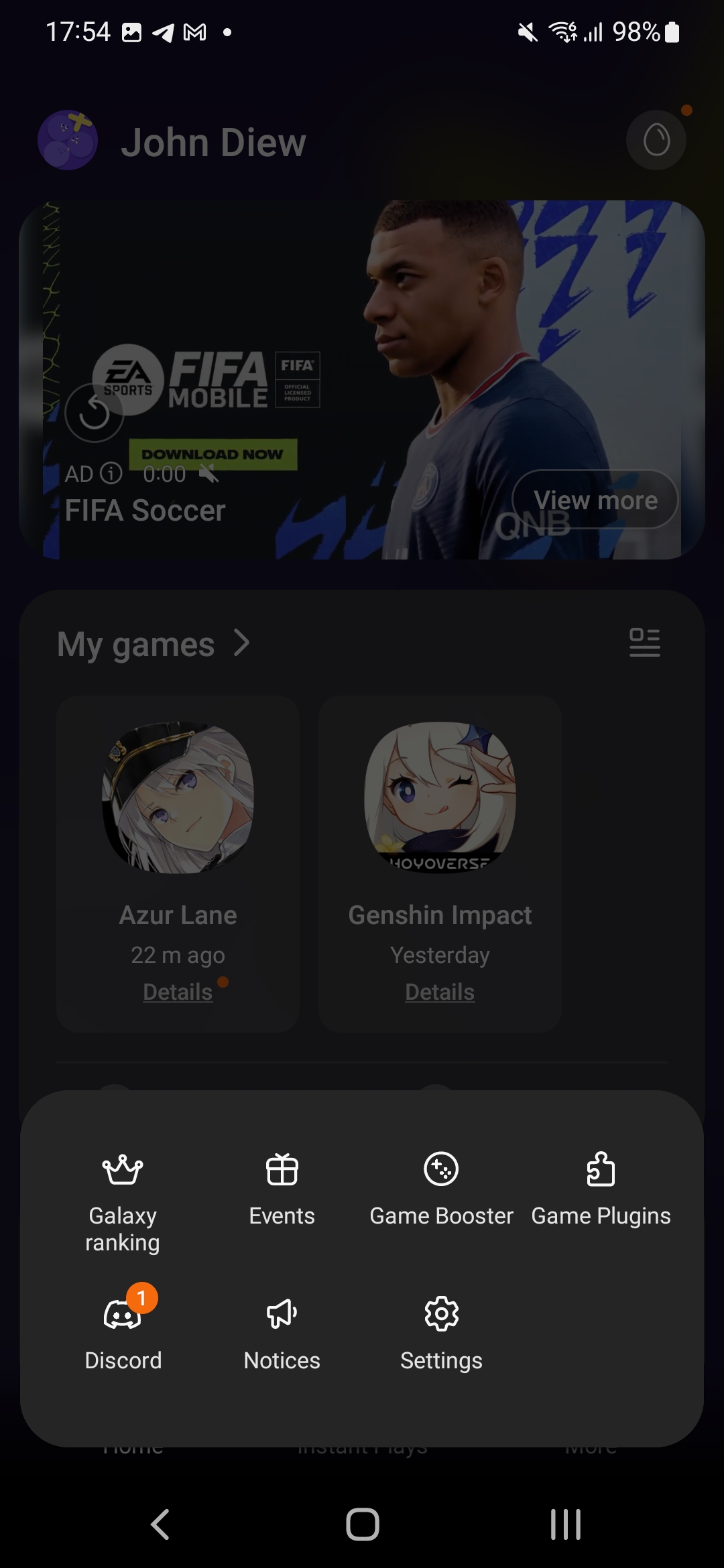Launch Game Booster

pos(441,1189)
